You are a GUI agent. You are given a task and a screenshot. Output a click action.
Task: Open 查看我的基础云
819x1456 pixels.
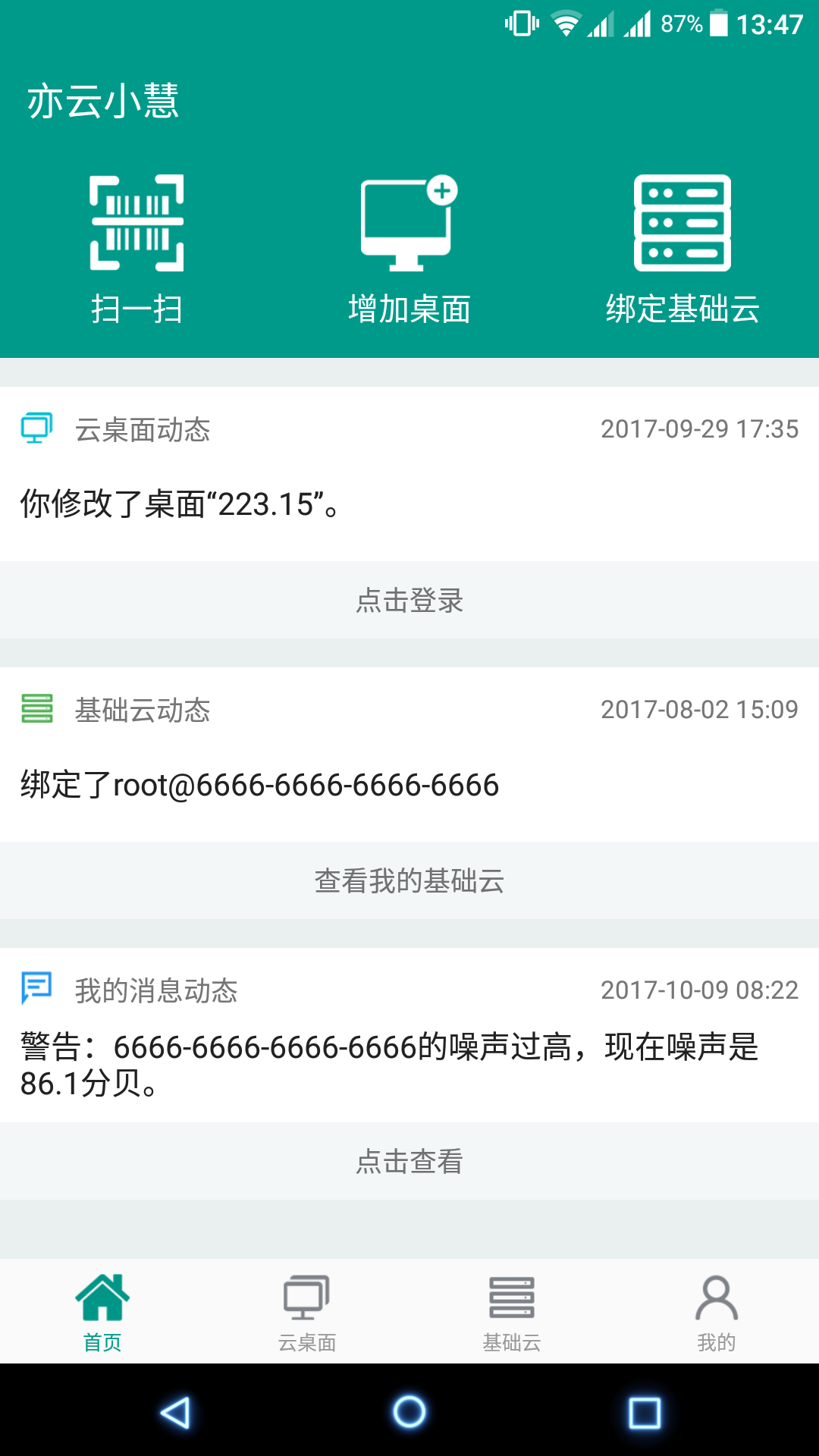tap(409, 880)
